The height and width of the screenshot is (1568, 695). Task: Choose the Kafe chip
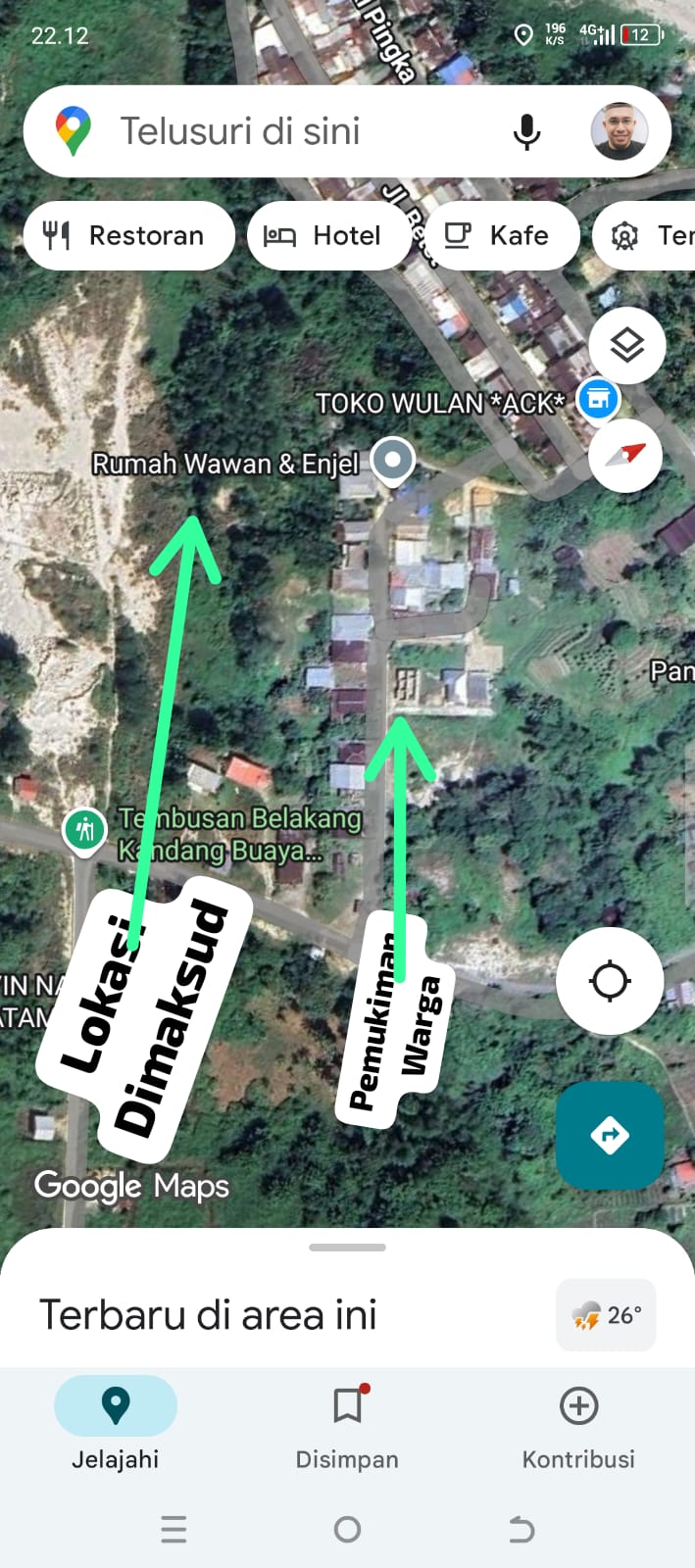(501, 235)
